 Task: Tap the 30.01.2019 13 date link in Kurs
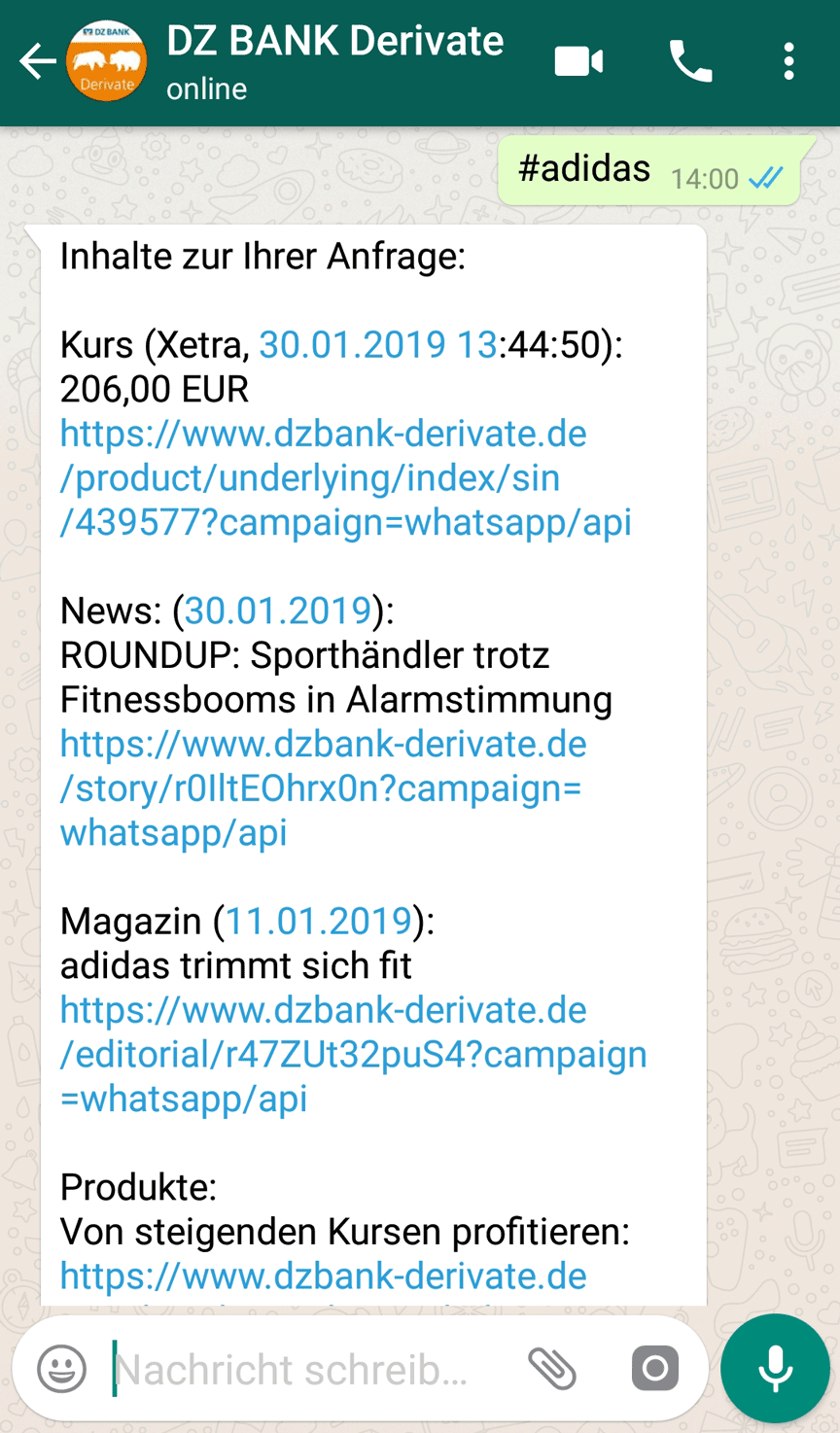click(378, 345)
